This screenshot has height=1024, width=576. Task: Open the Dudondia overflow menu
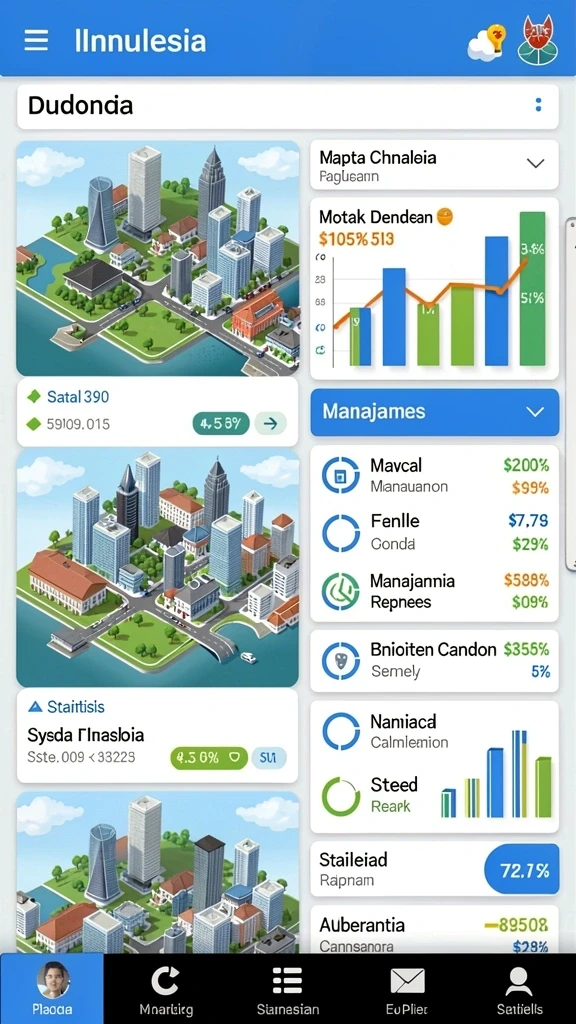tap(538, 105)
